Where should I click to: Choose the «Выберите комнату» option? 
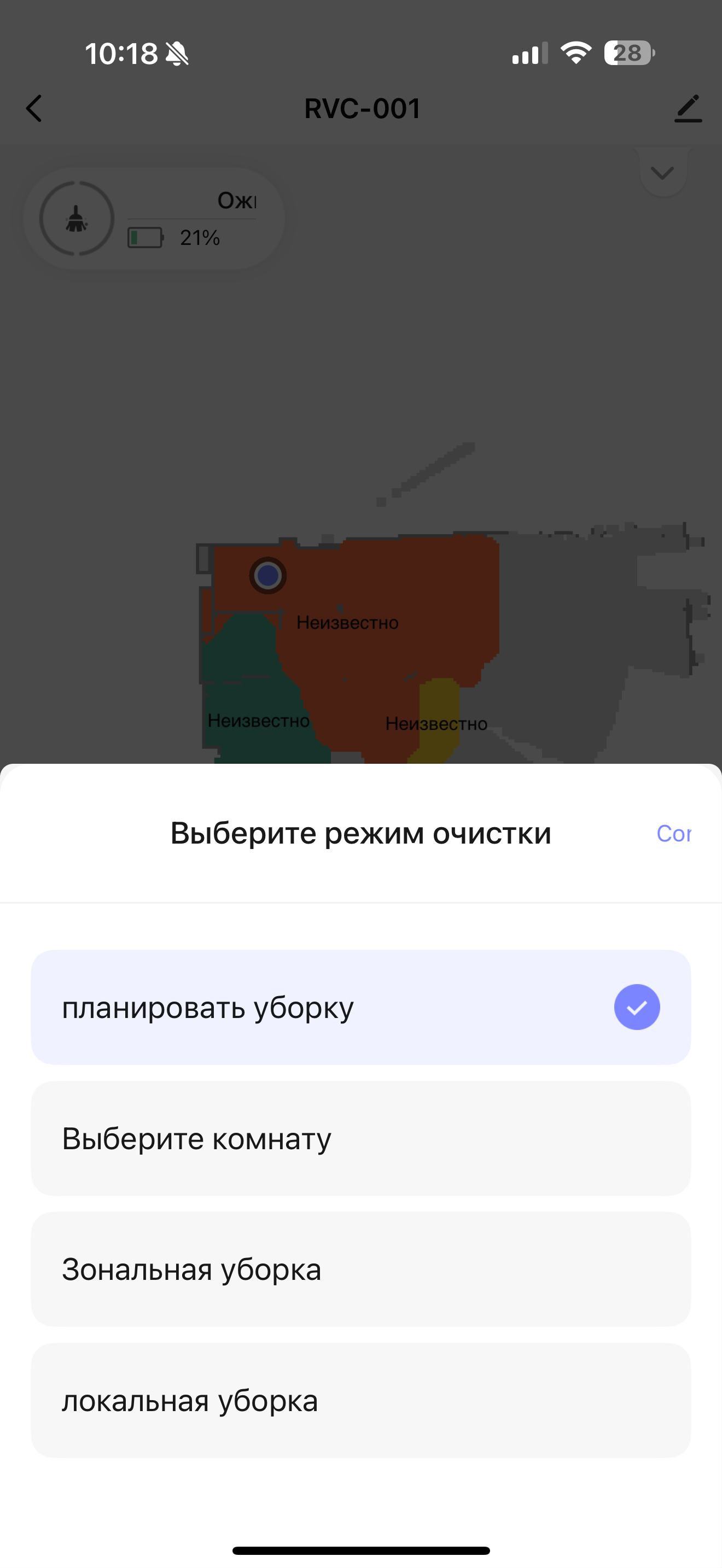tap(360, 1138)
